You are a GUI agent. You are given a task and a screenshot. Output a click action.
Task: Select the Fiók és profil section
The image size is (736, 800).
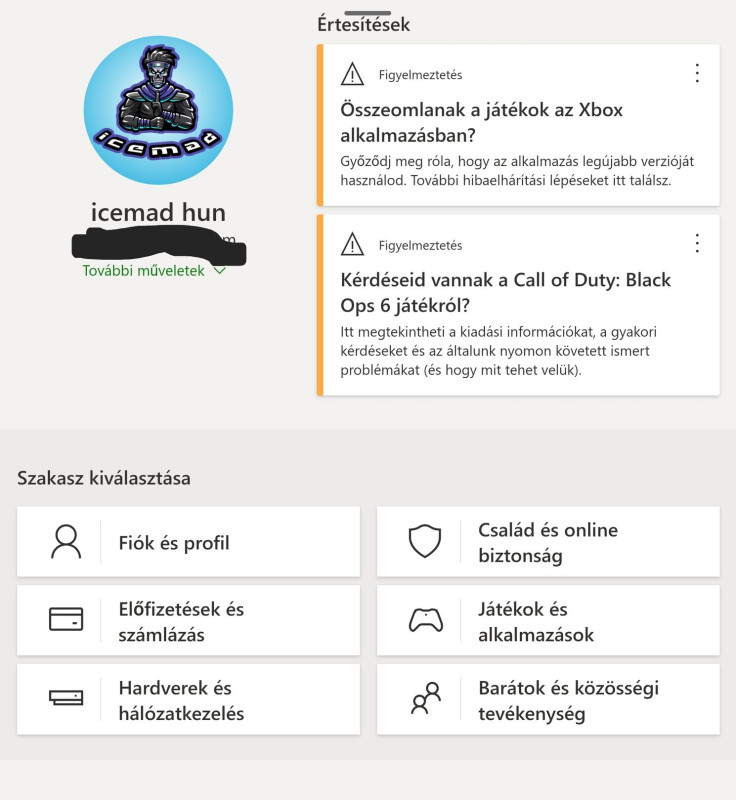(188, 543)
